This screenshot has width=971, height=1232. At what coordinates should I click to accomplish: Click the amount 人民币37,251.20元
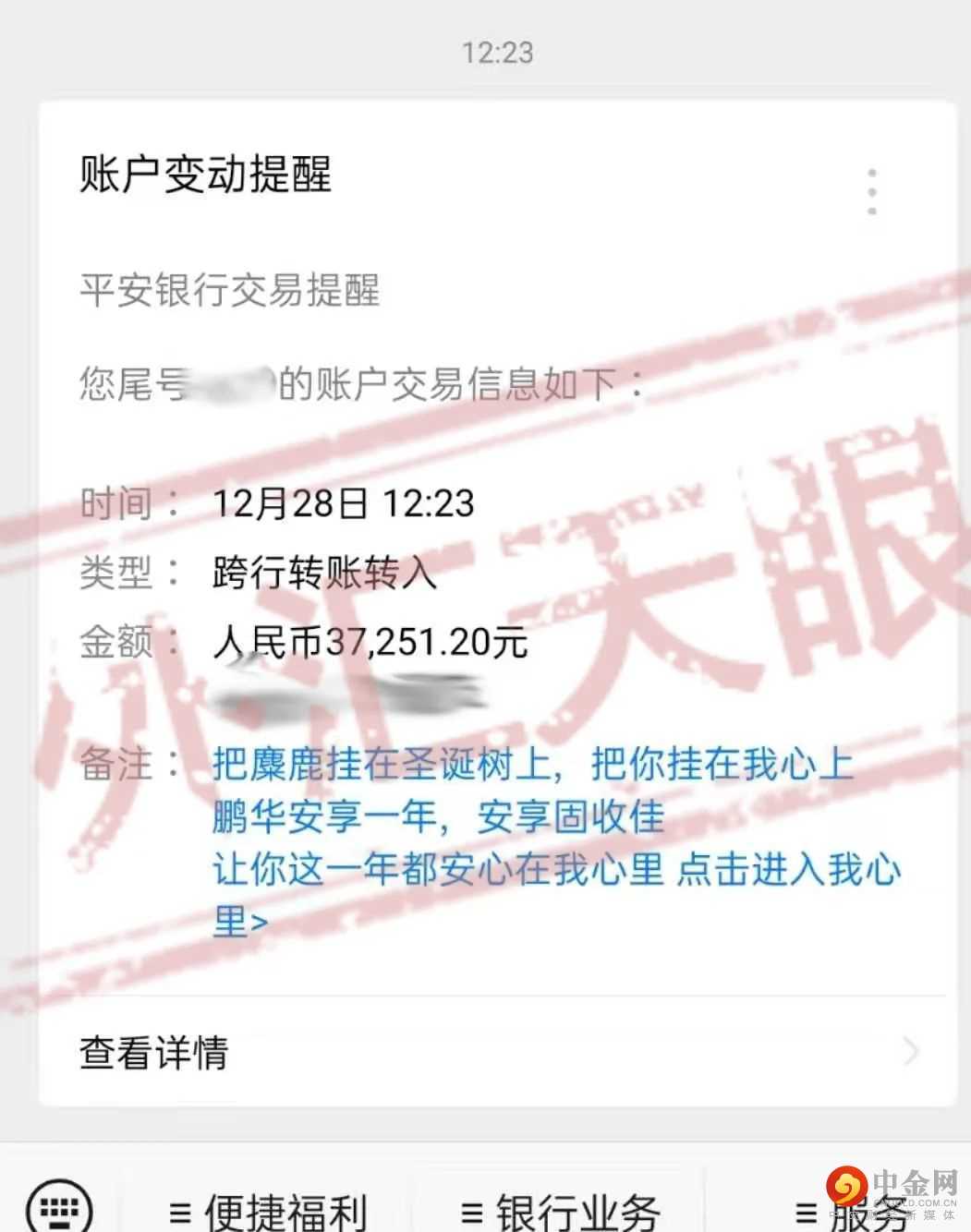pyautogui.click(x=368, y=644)
